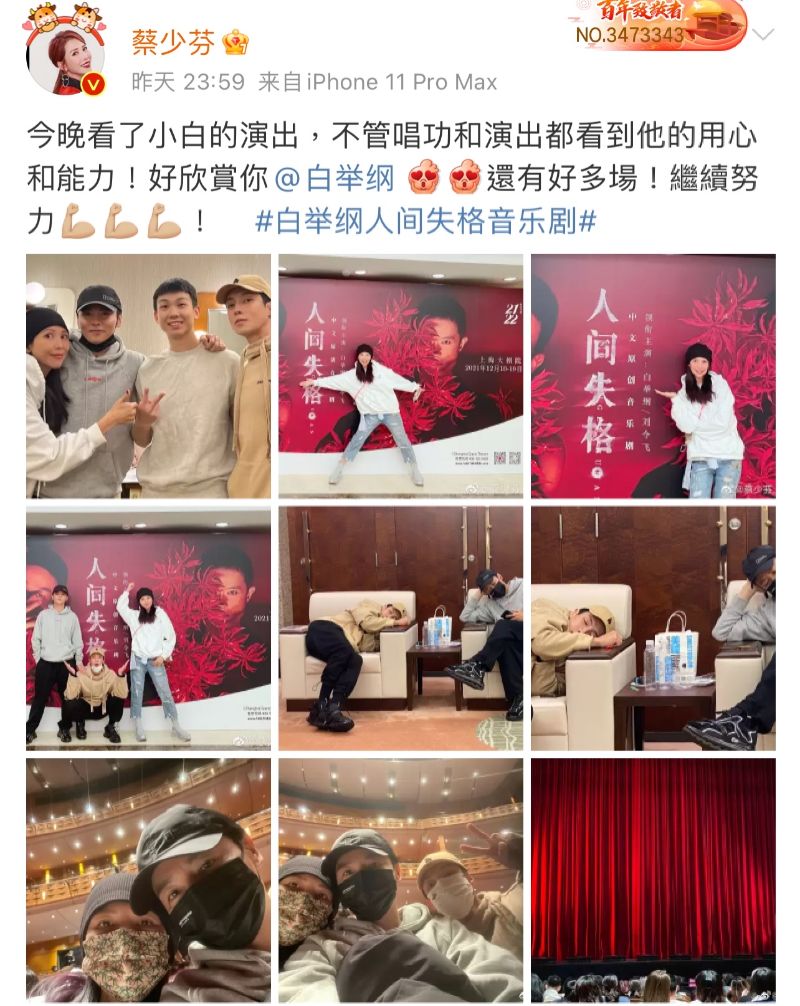800x1006 pixels.
Task: Open photo of woman with arms spread by poster
Action: 400,376
